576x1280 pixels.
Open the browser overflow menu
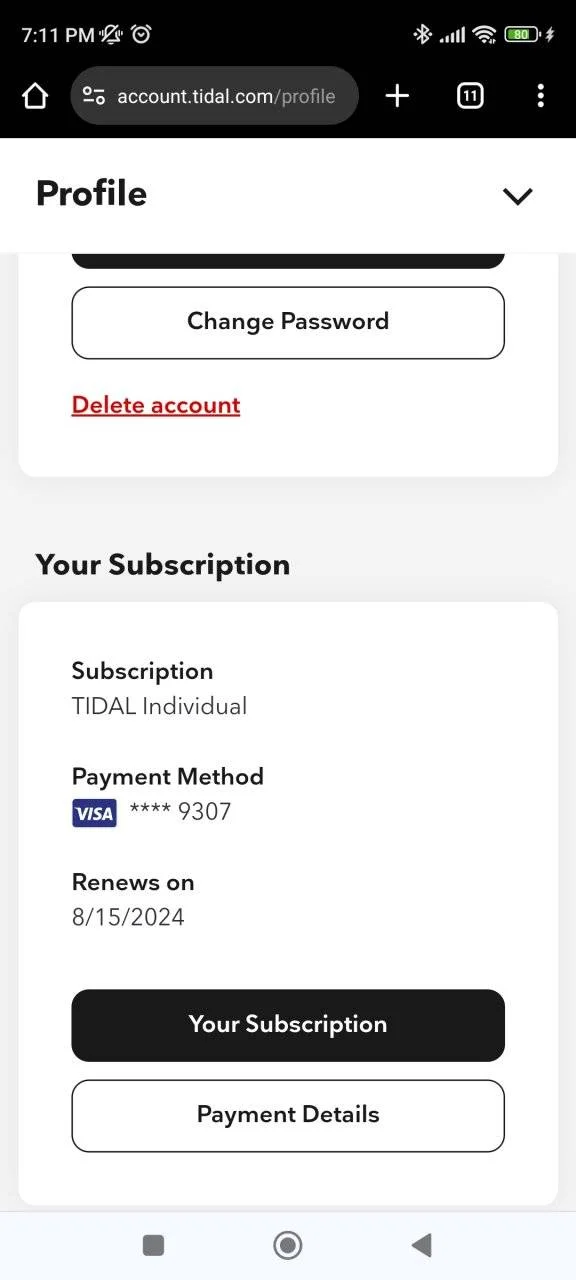click(540, 96)
